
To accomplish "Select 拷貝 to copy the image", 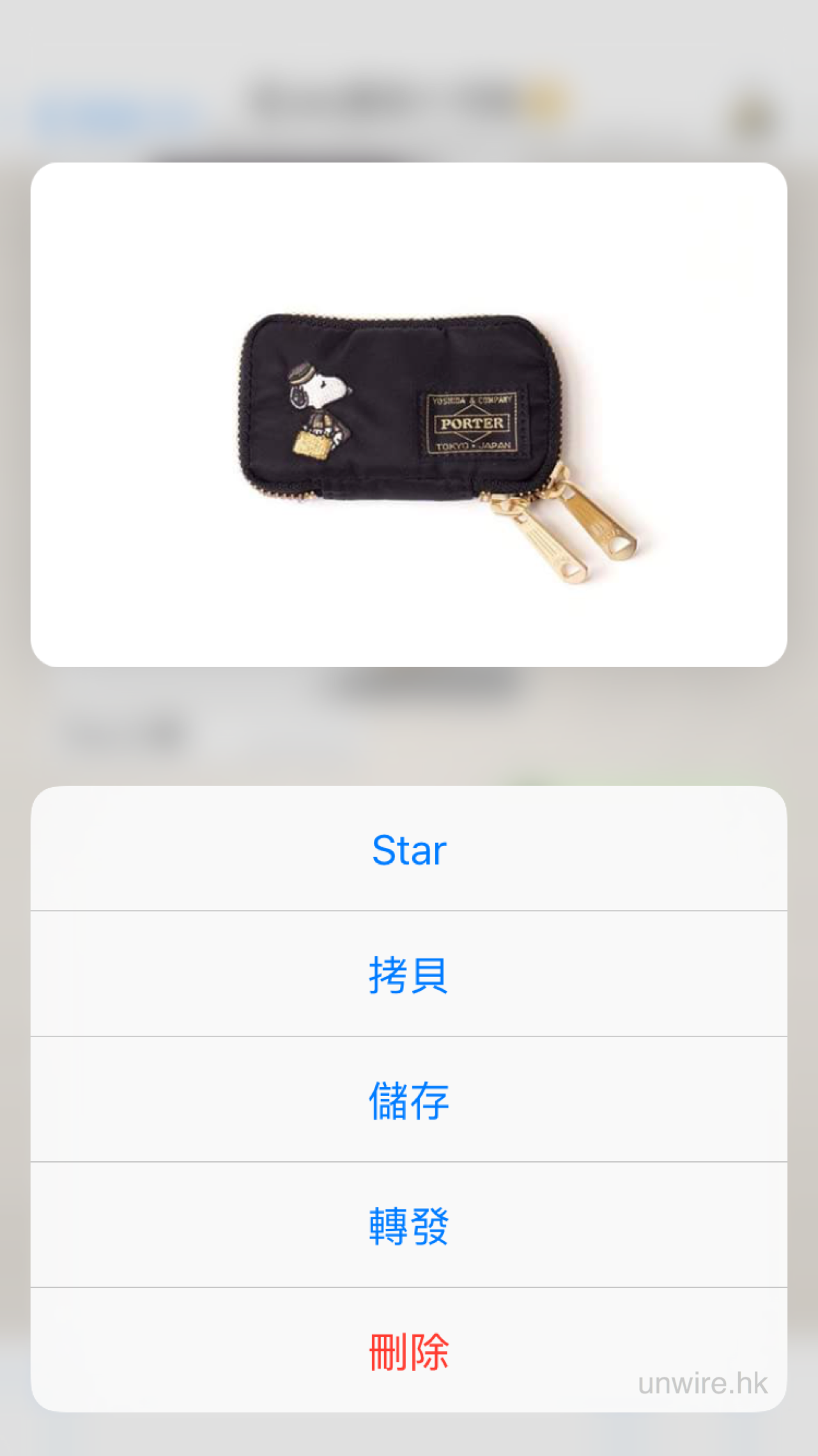I will click(x=409, y=975).
